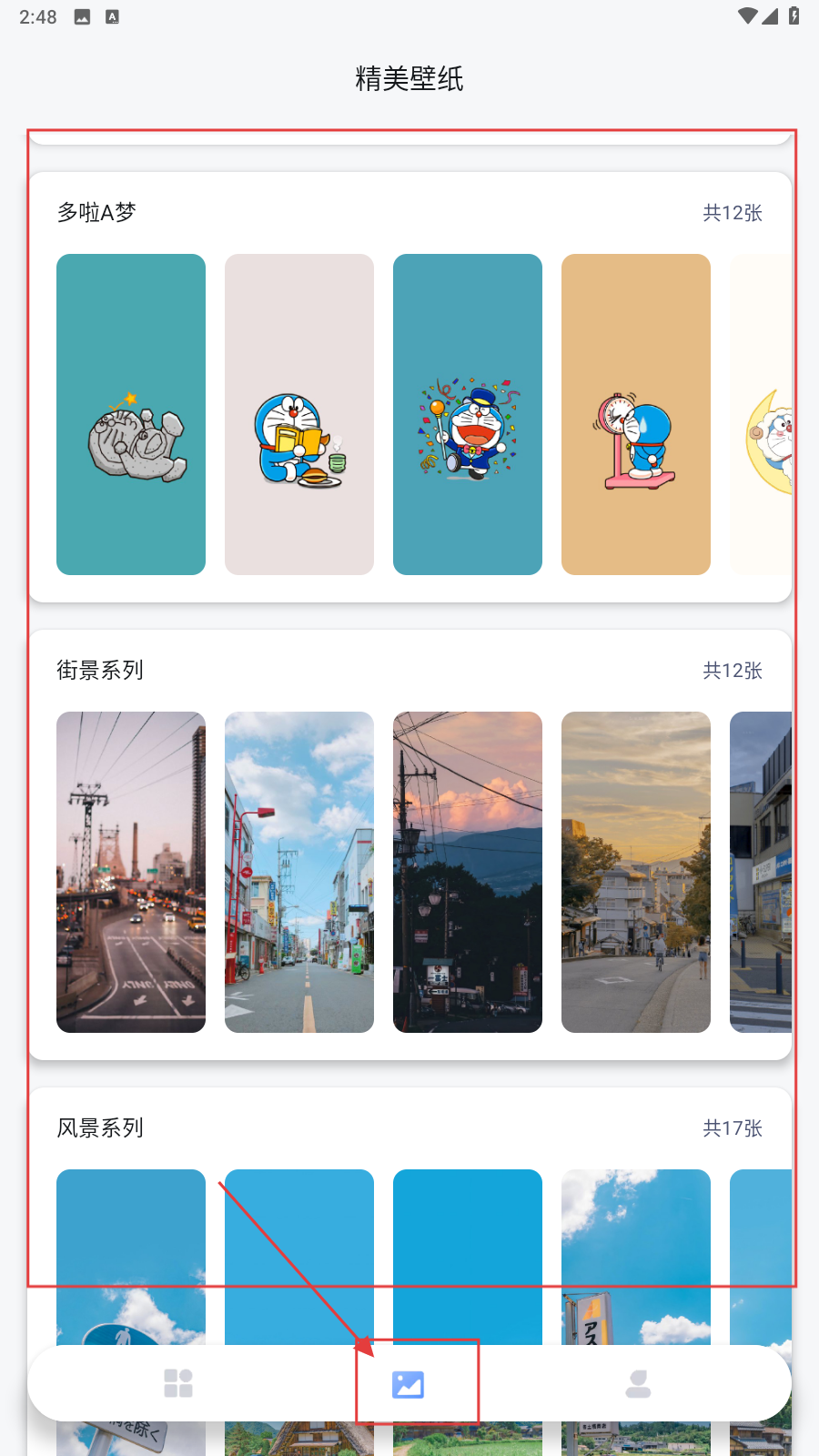Open the grey stone Doraemon wallpaper
This screenshot has width=819, height=1456.
click(x=131, y=414)
